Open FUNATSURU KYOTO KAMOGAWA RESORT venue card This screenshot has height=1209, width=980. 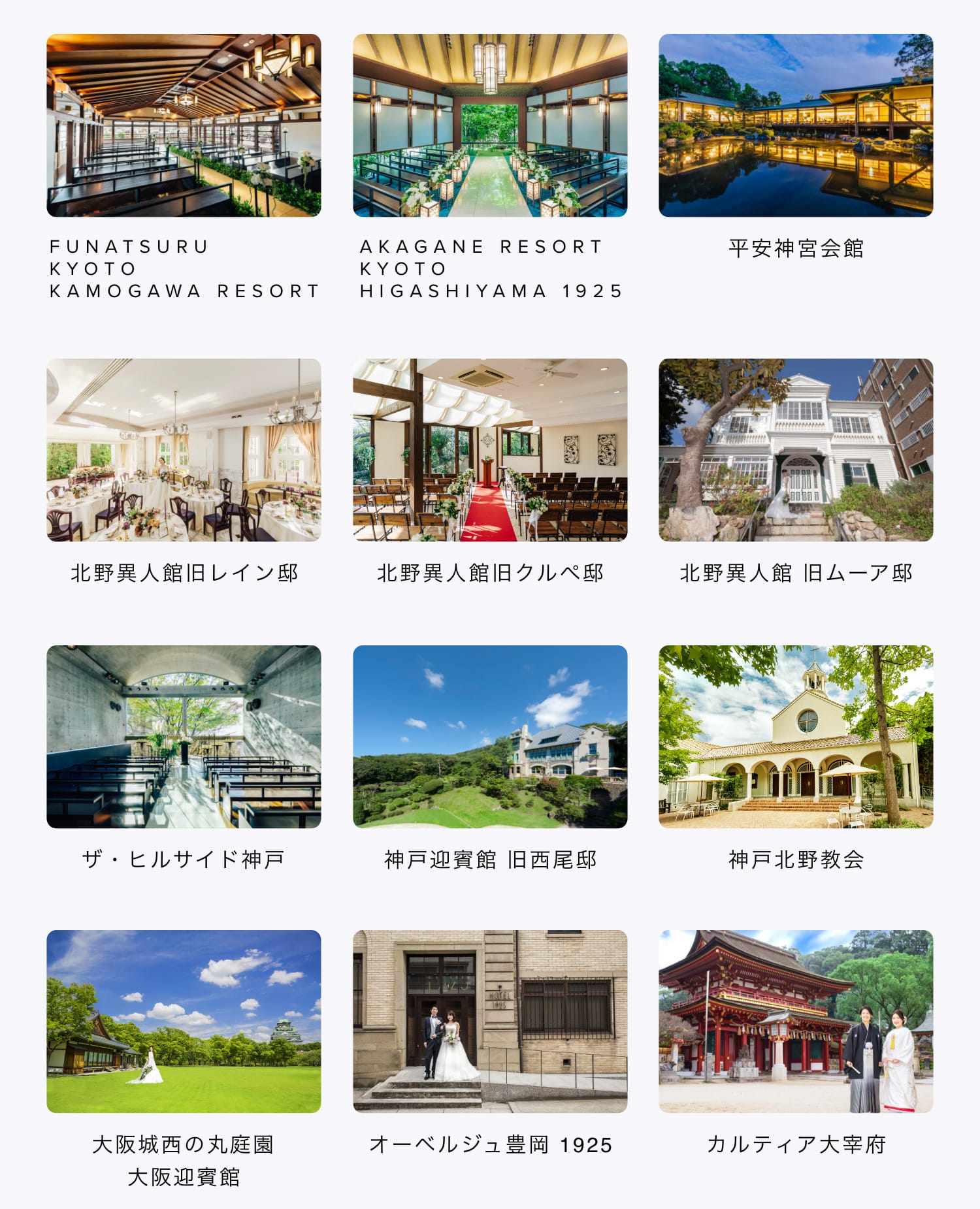point(184,125)
